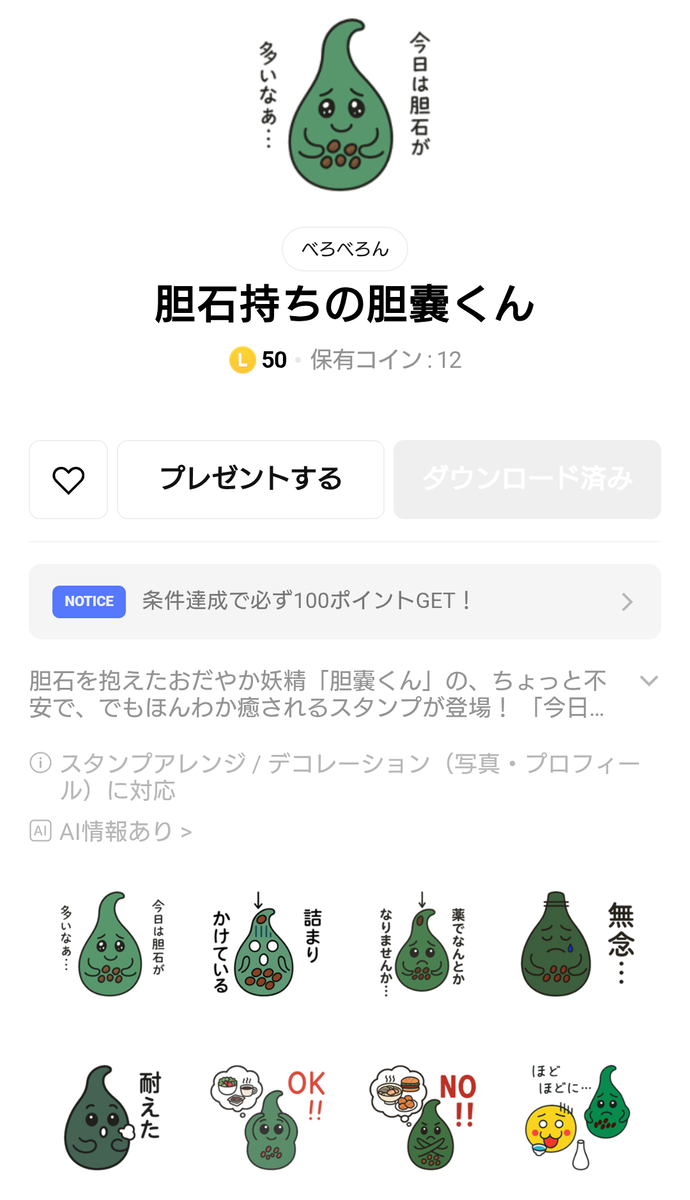Tap the プレゼントする button

[x=251, y=479]
